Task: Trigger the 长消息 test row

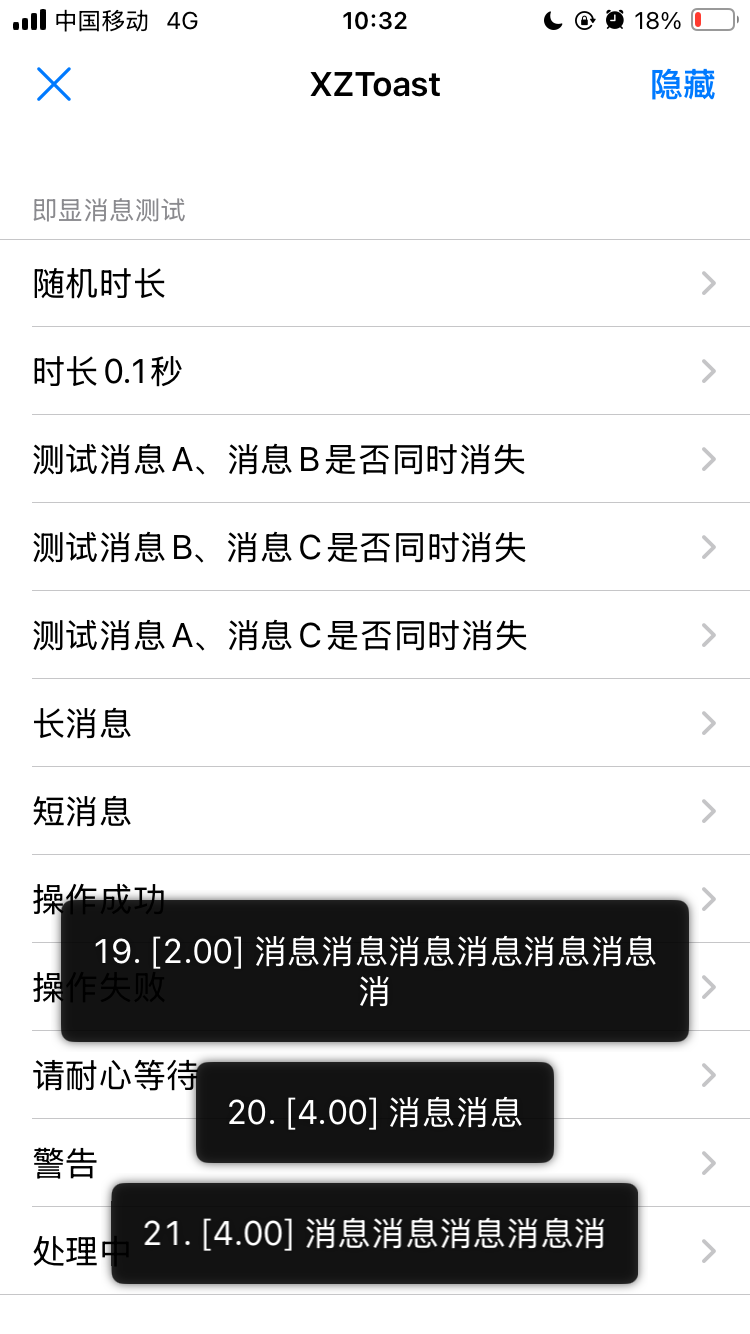Action: point(375,724)
